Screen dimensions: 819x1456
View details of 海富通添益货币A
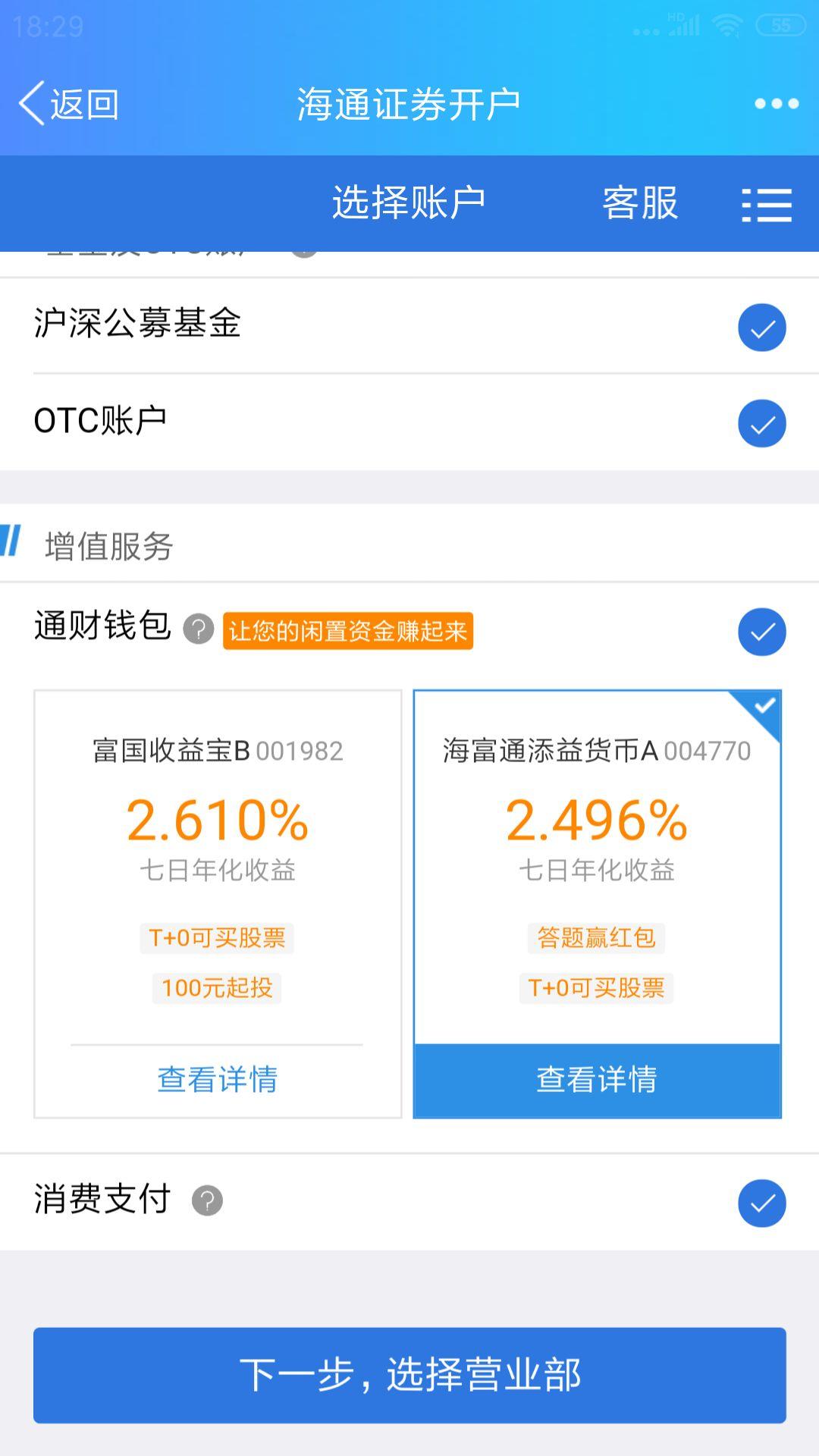[x=597, y=1079]
